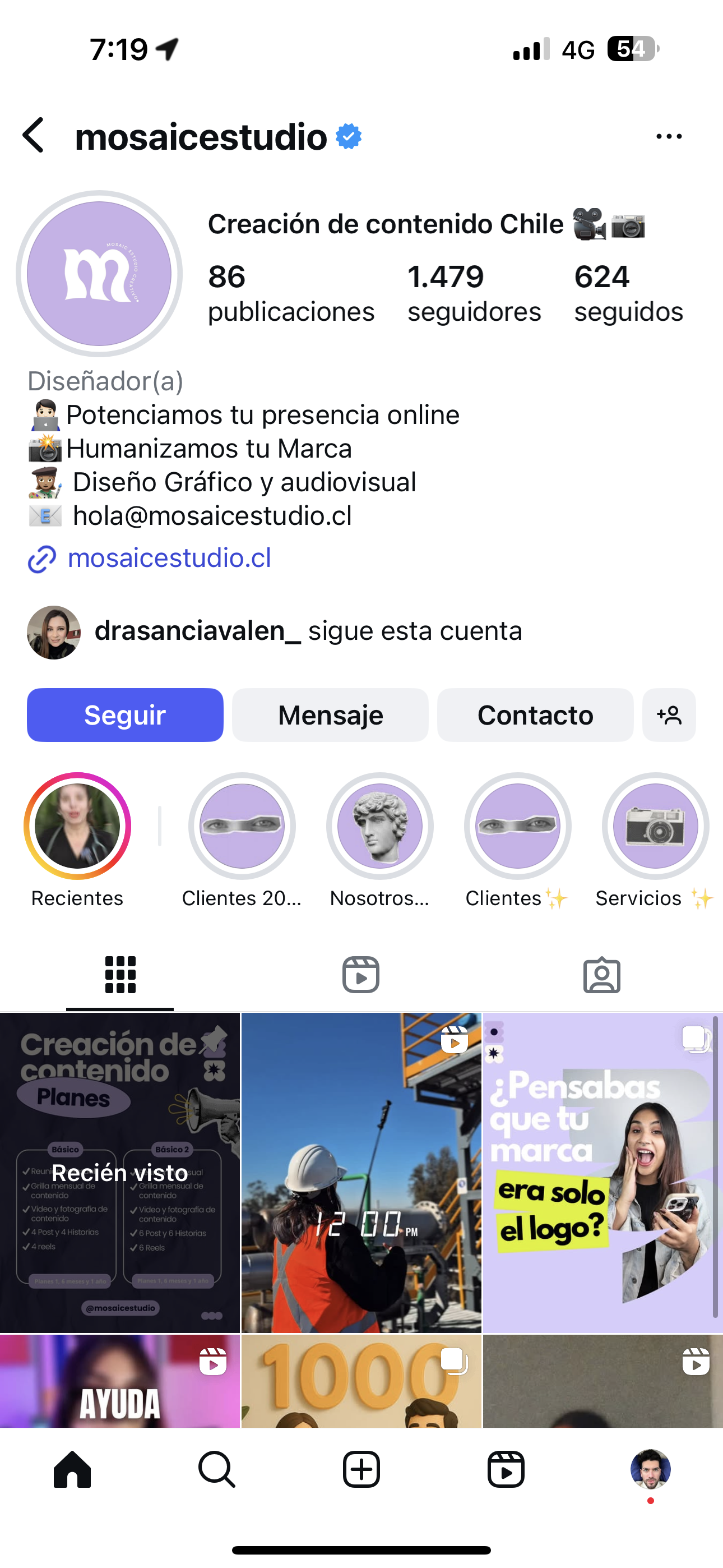Switch to the tagged photos tab
Image resolution: width=723 pixels, height=1568 pixels.
click(x=602, y=975)
